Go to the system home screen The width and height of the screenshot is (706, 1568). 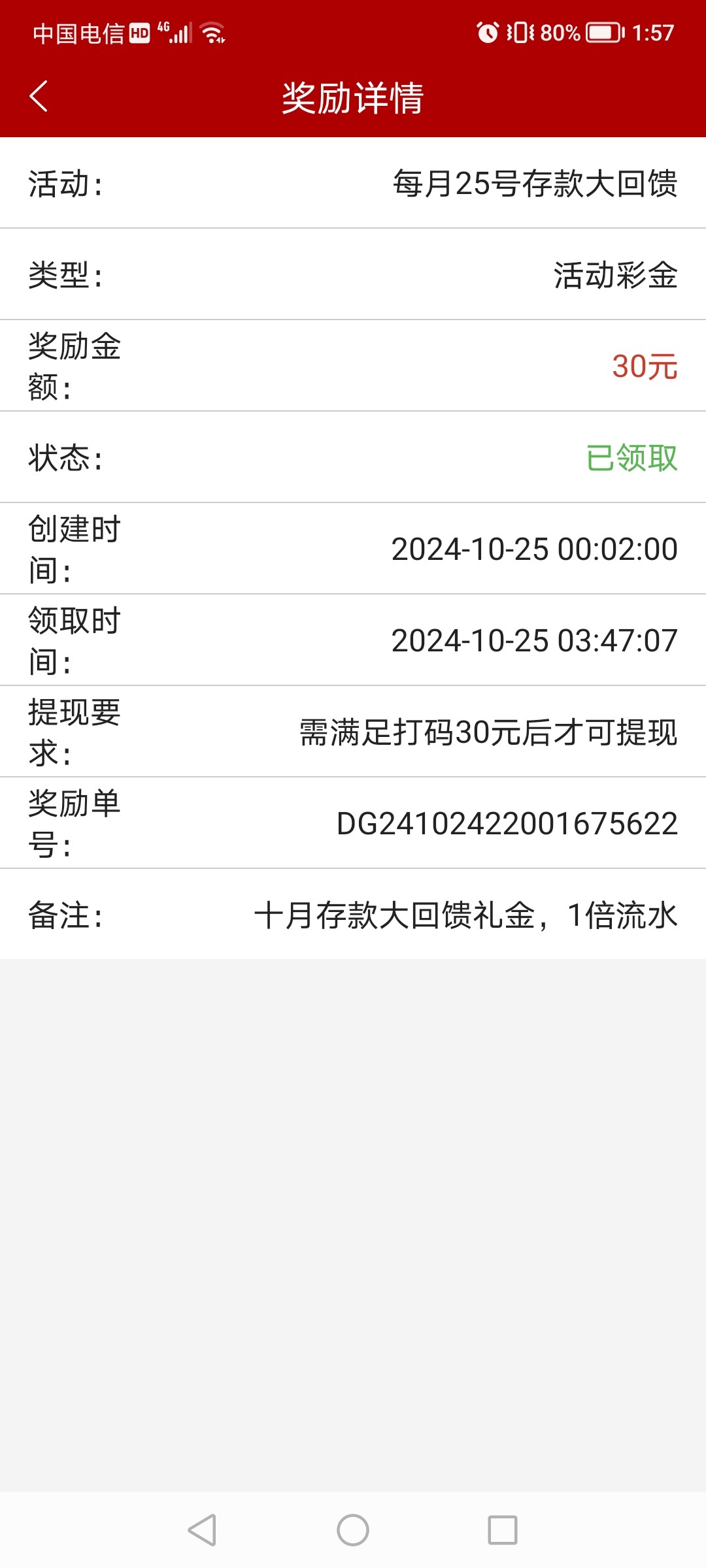(353, 1530)
